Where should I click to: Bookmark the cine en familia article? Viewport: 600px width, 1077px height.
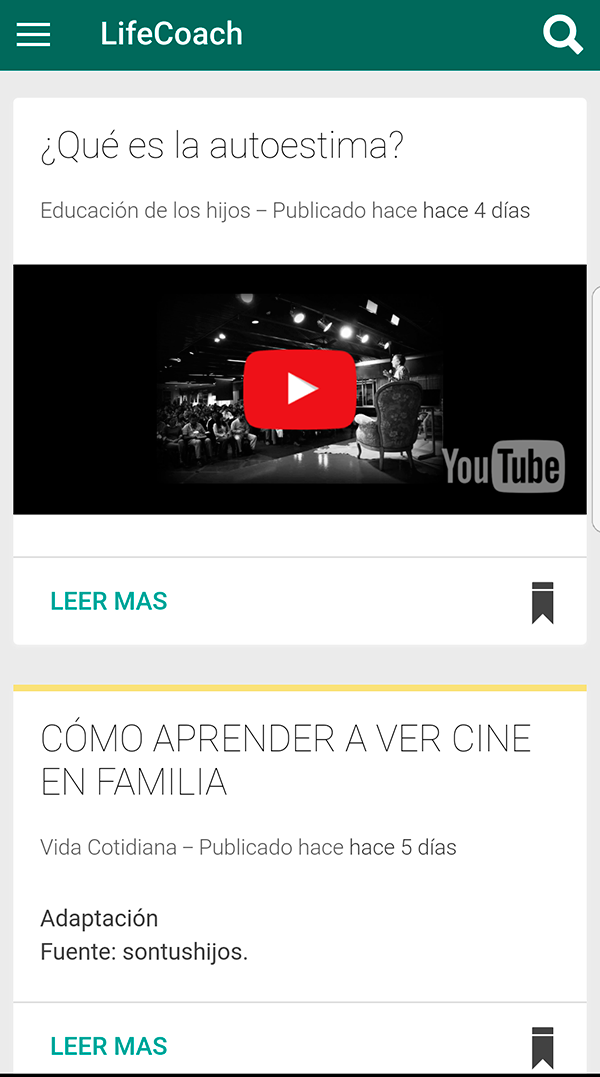coord(542,1046)
